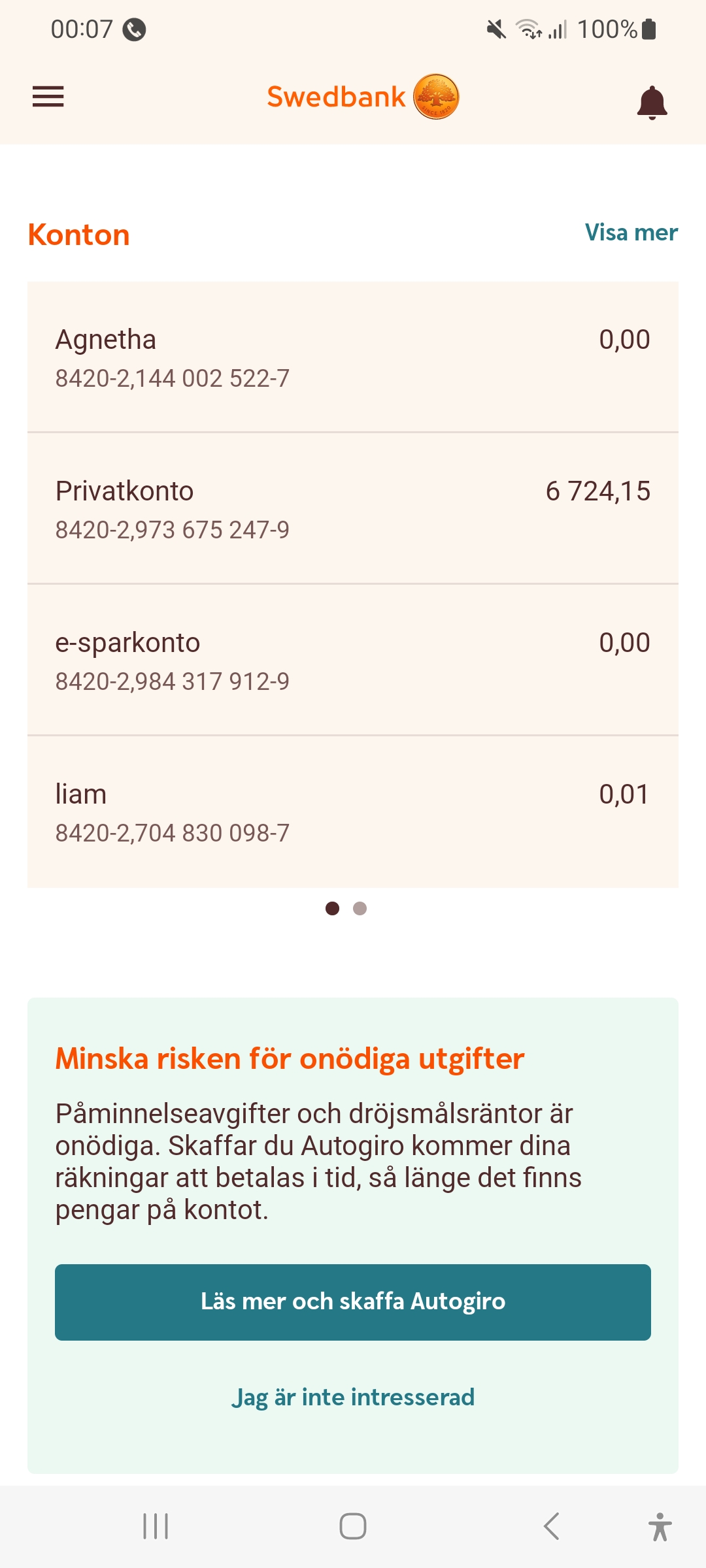The width and height of the screenshot is (706, 1568).
Task: Select the second page indicator dot
Action: [x=360, y=908]
